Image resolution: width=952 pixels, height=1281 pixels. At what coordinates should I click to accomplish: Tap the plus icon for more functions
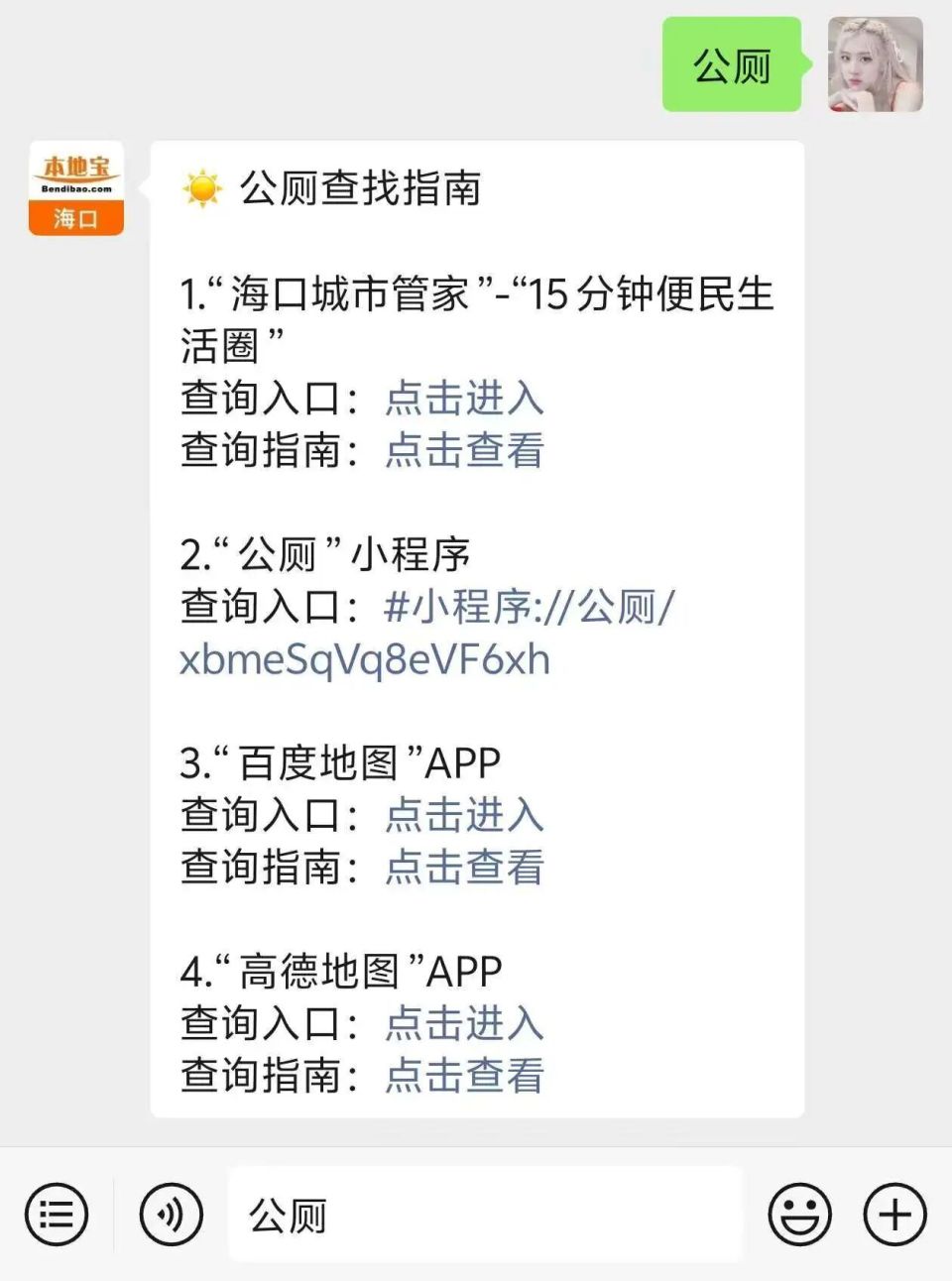pos(892,1213)
